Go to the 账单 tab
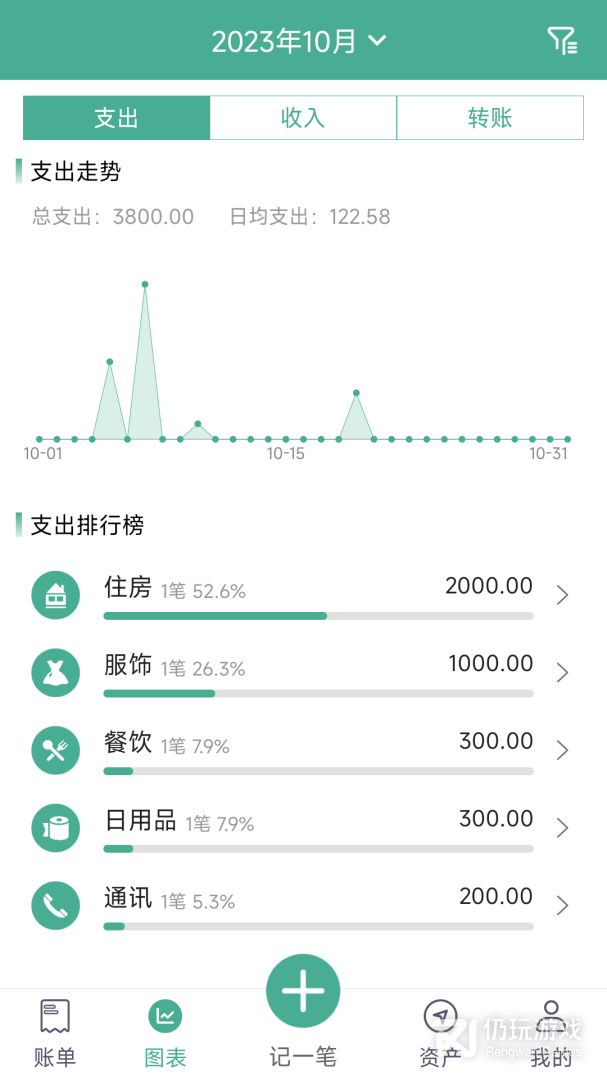607x1080 pixels. pos(55,1033)
